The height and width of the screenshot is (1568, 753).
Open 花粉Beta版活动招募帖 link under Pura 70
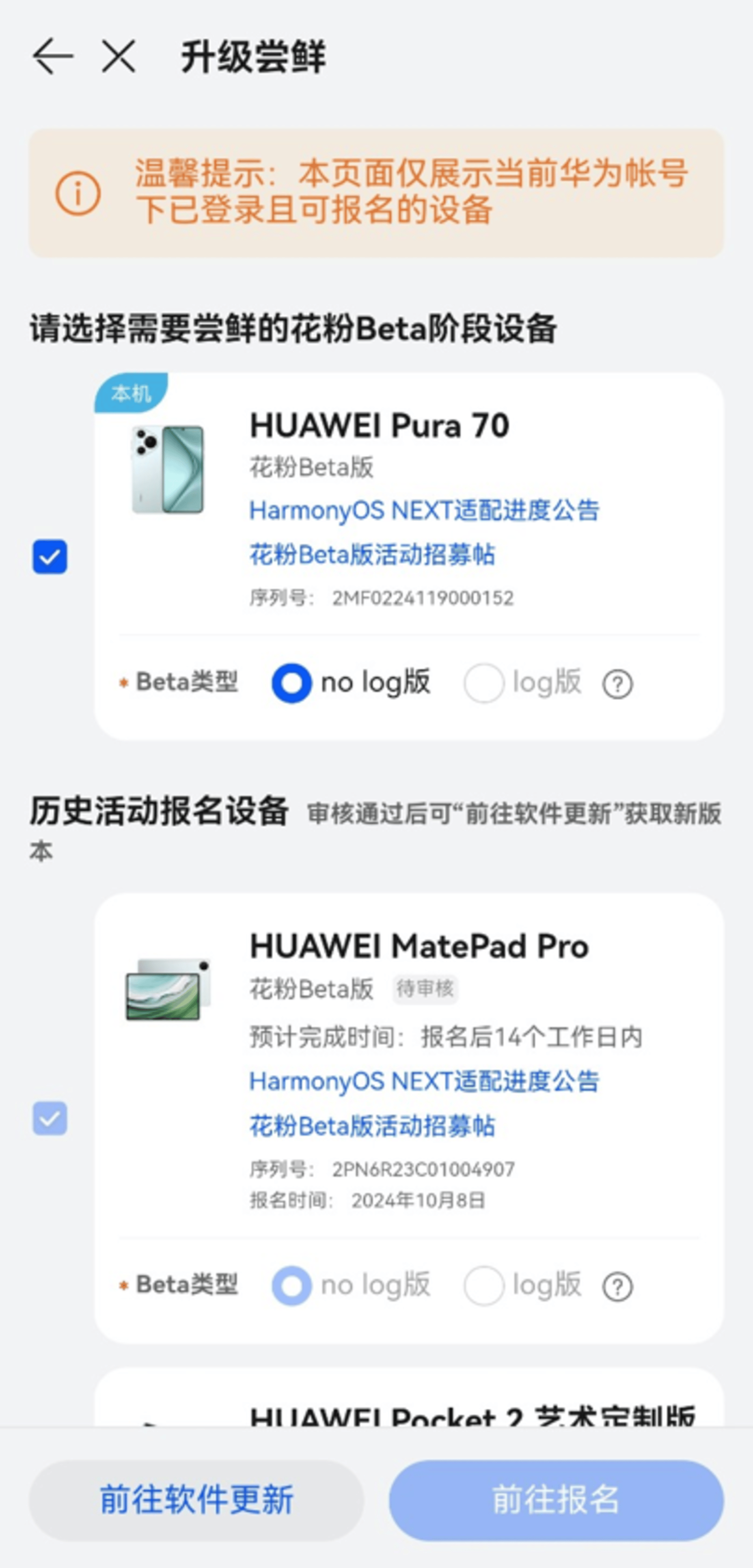[372, 554]
